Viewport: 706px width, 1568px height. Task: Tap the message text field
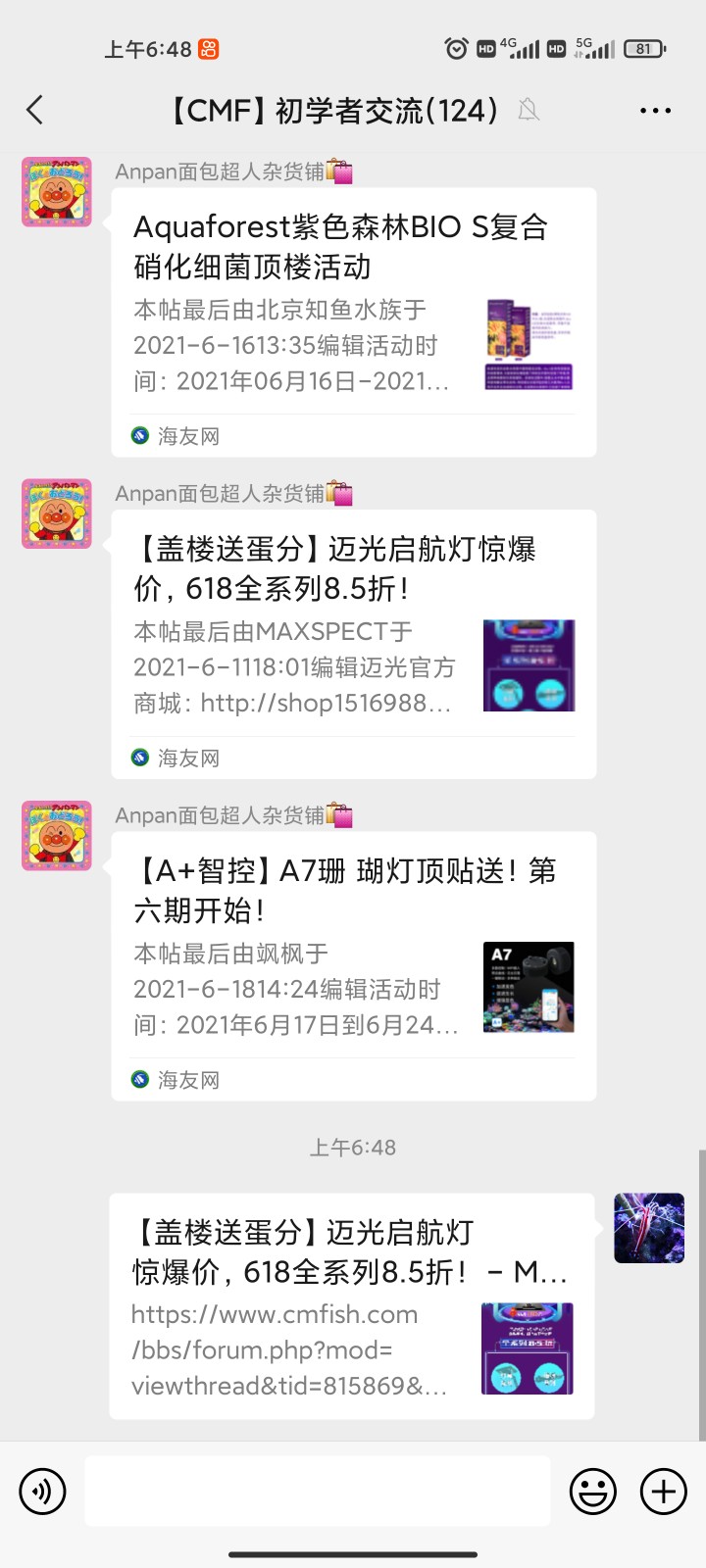pyautogui.click(x=317, y=1492)
